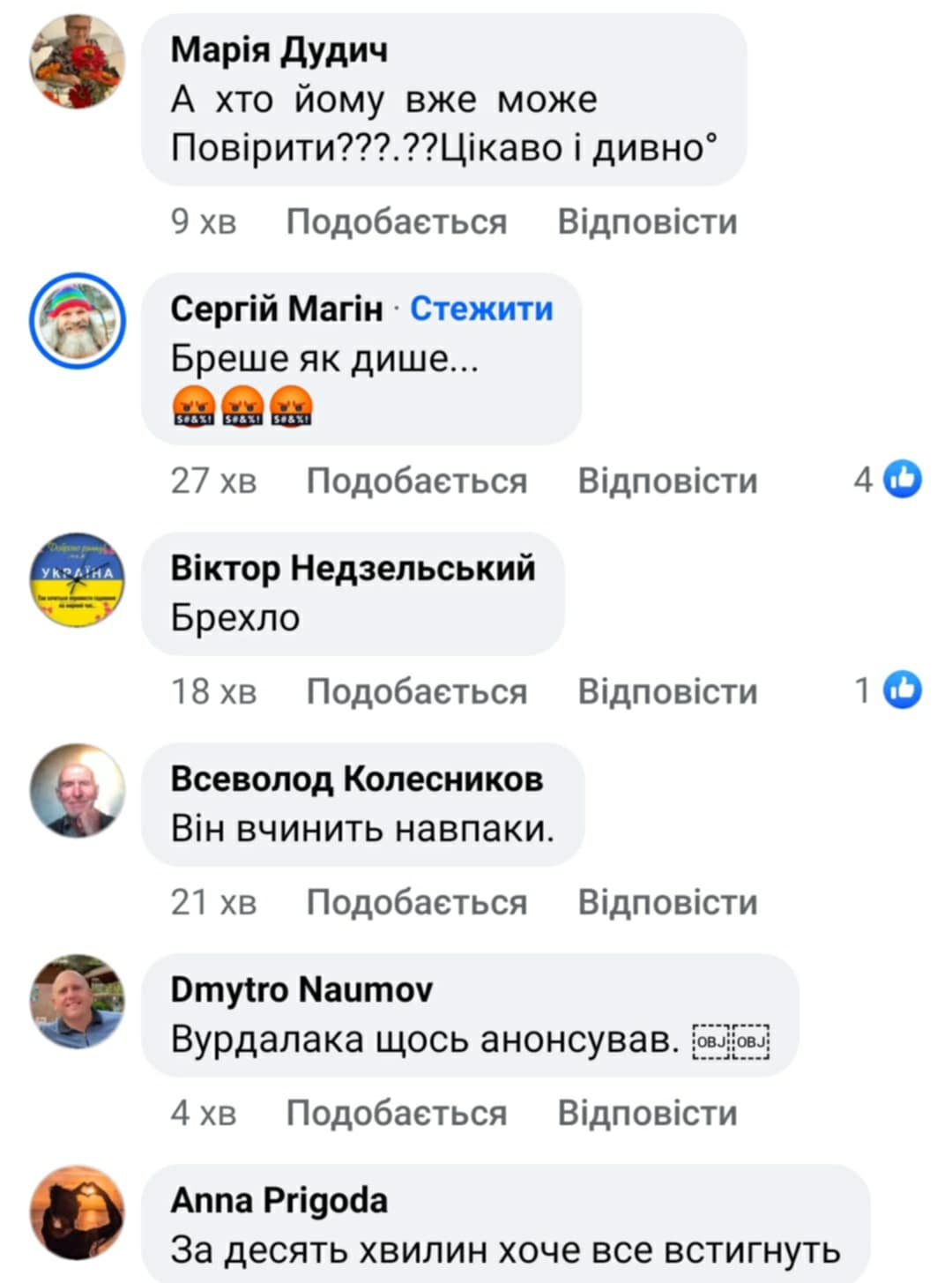Viewport: 952px width, 1283px height.
Task: Reply to Dmytro Naumov's comment
Action: pos(647,1113)
